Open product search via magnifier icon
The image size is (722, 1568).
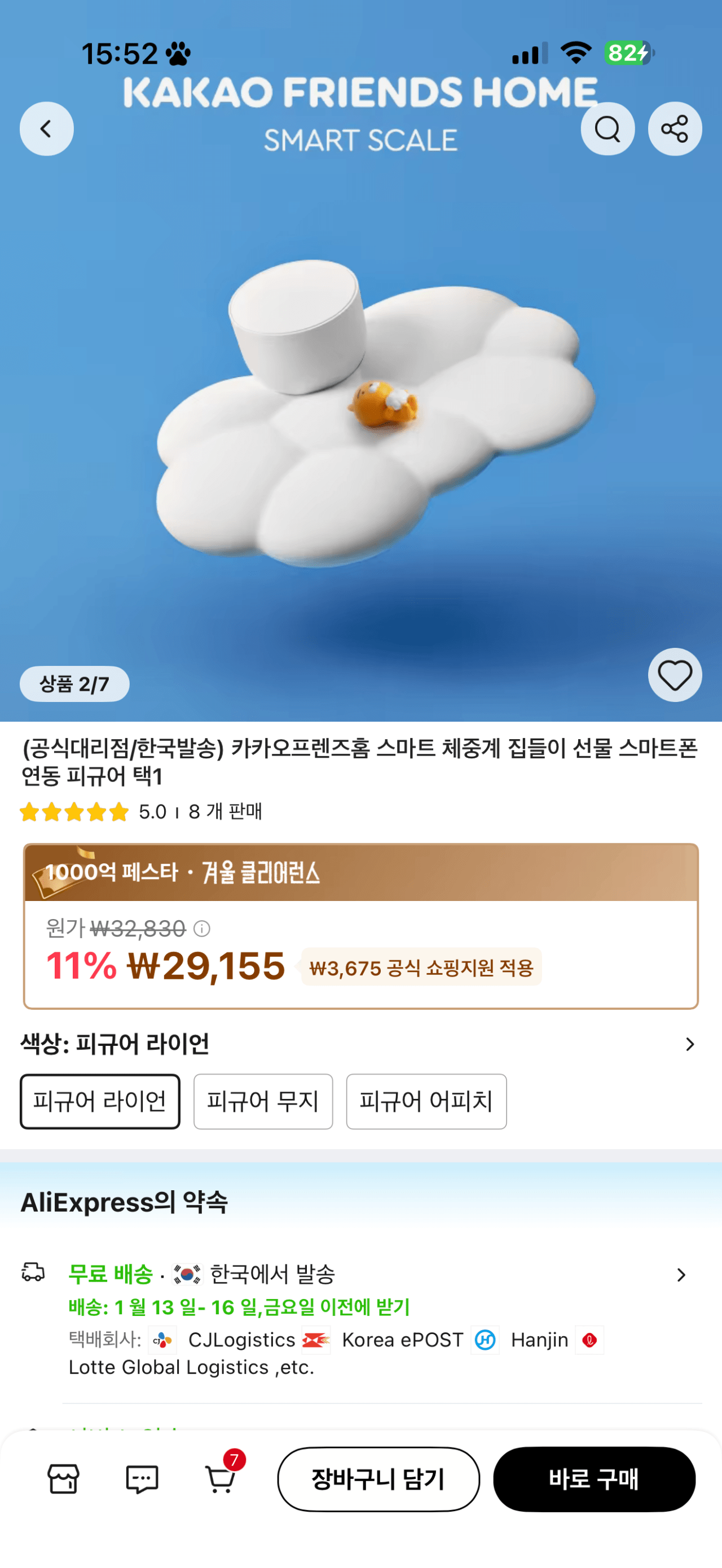tap(607, 129)
